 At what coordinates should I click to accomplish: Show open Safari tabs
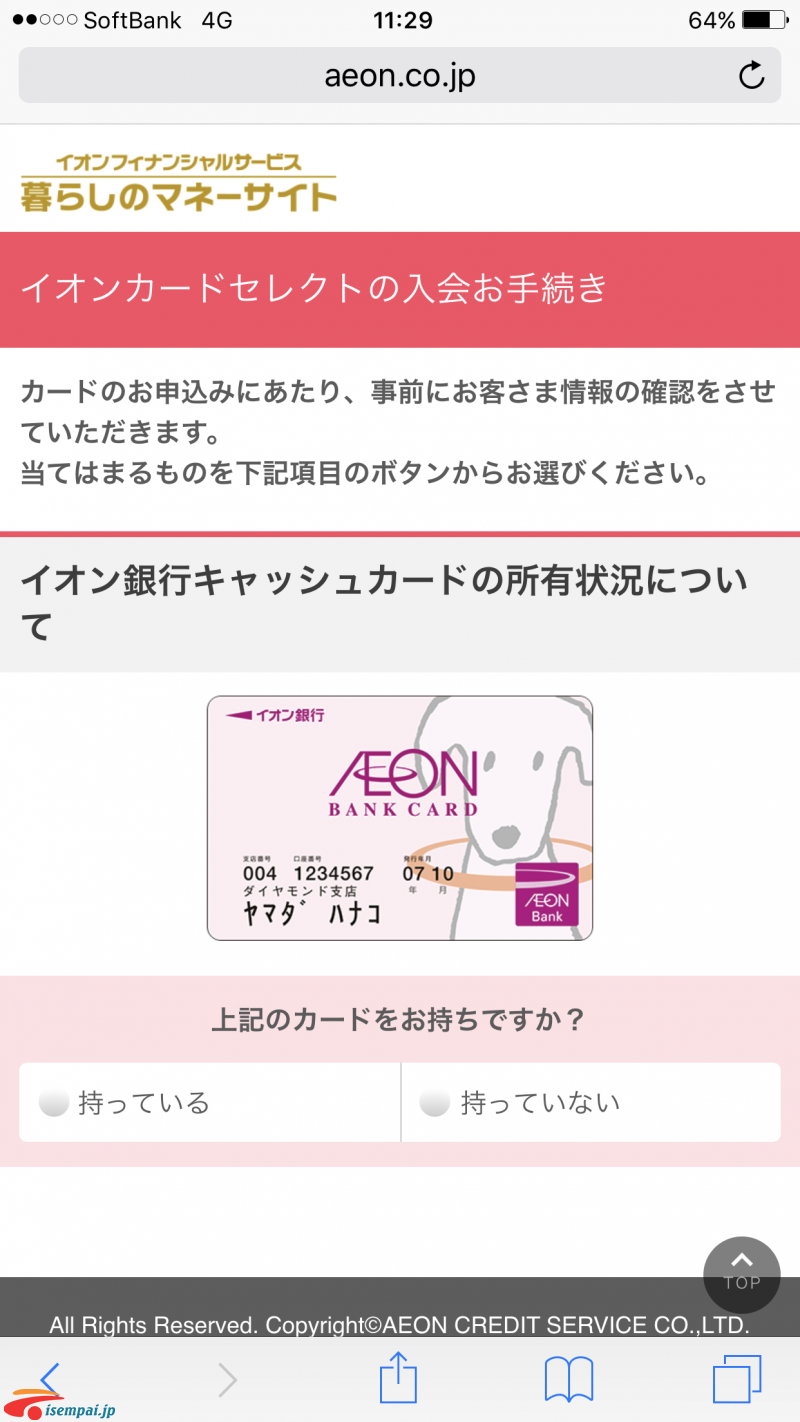tap(737, 1380)
